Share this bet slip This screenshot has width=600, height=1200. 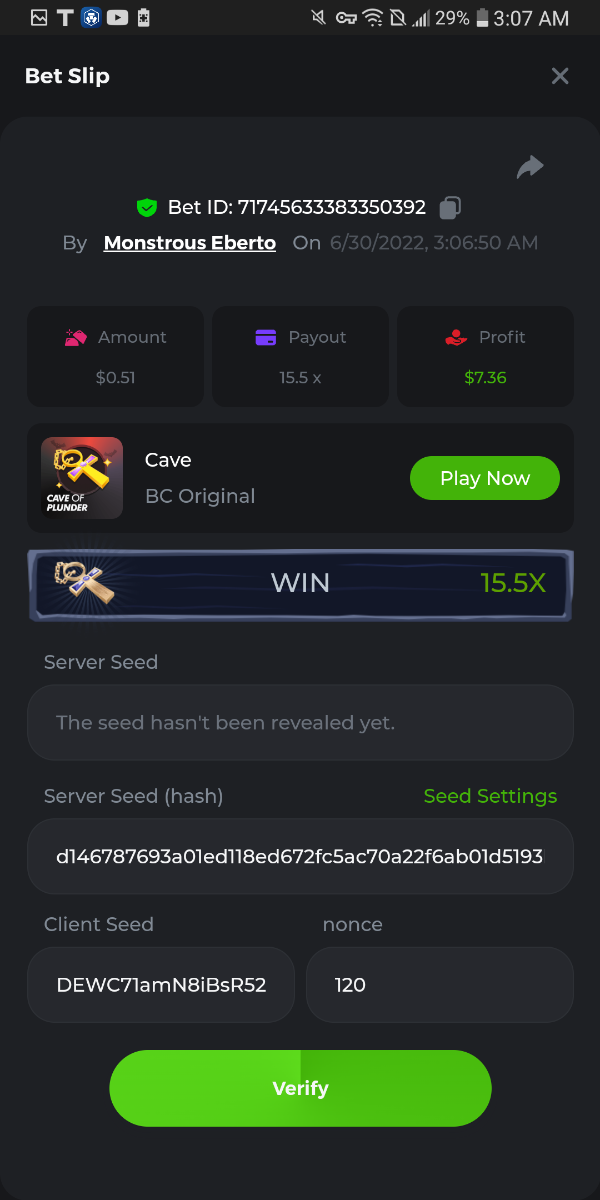click(x=530, y=167)
